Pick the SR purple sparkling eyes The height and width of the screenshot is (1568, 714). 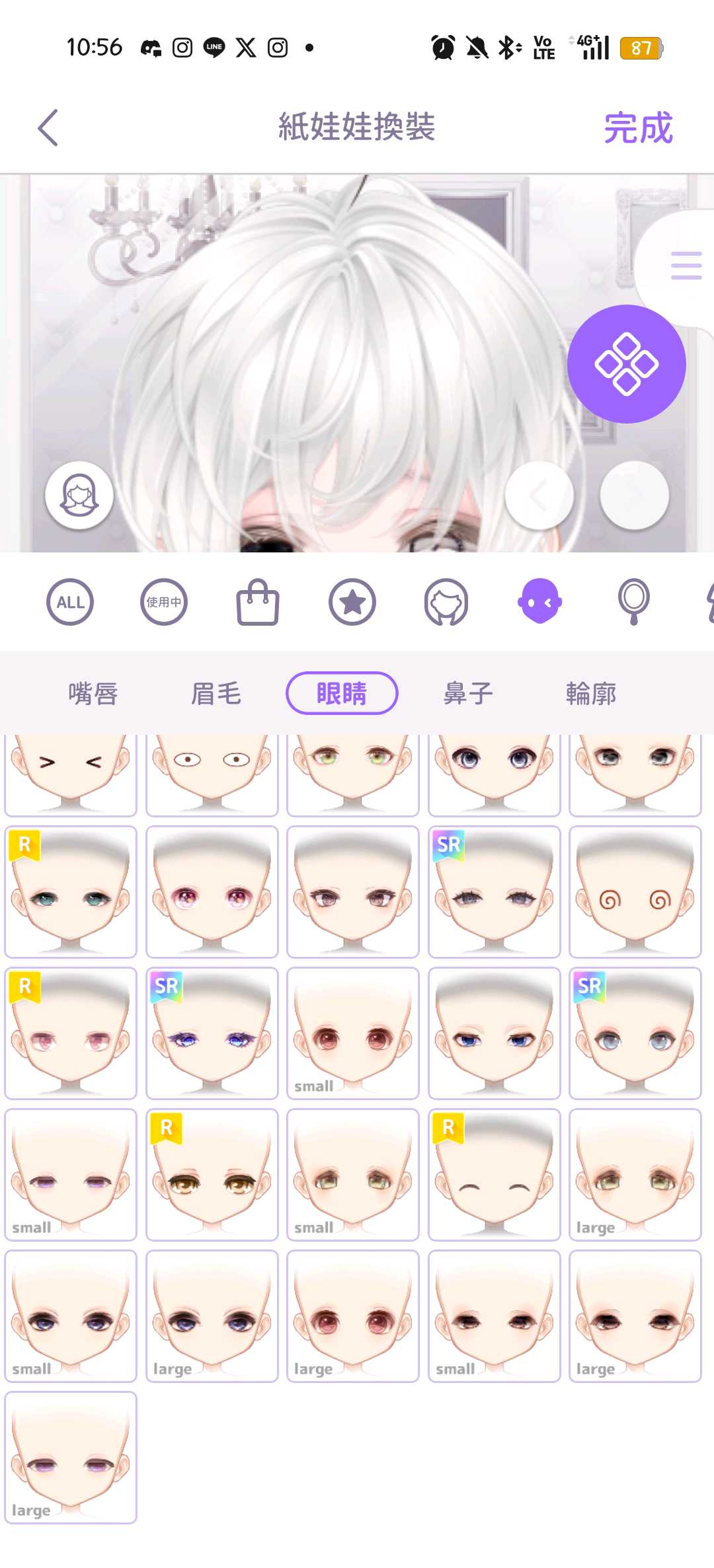(x=212, y=1033)
